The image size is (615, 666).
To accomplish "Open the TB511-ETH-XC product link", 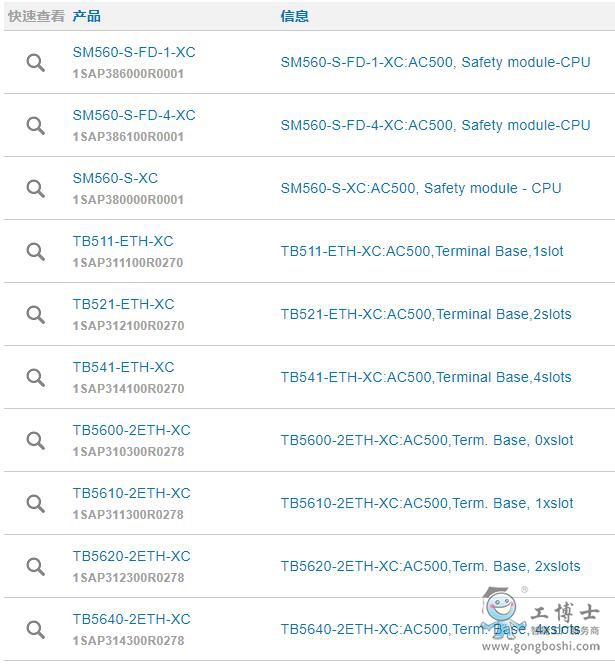I will (x=123, y=241).
